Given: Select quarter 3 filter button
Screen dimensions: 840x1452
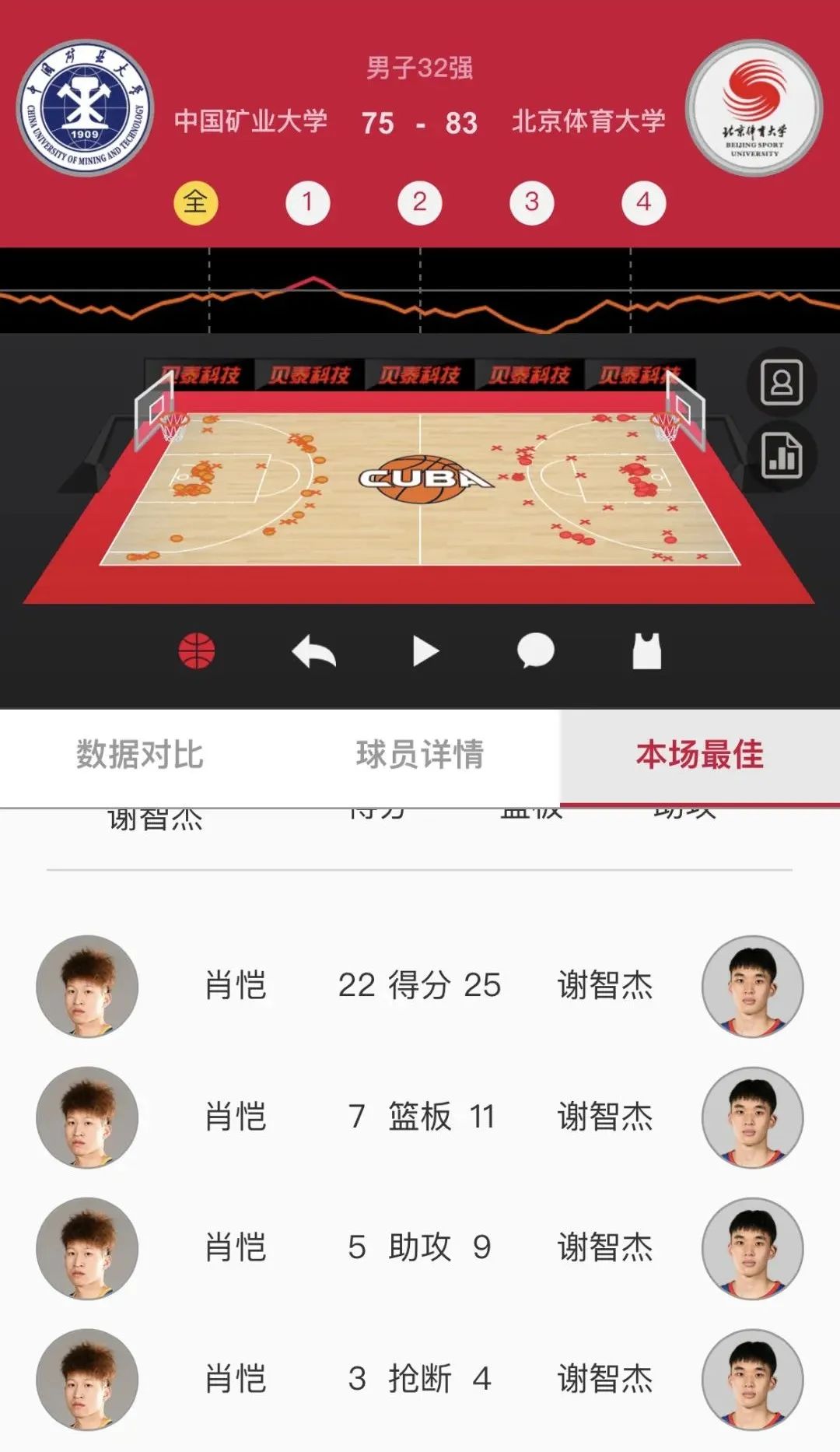Looking at the screenshot, I should point(531,202).
